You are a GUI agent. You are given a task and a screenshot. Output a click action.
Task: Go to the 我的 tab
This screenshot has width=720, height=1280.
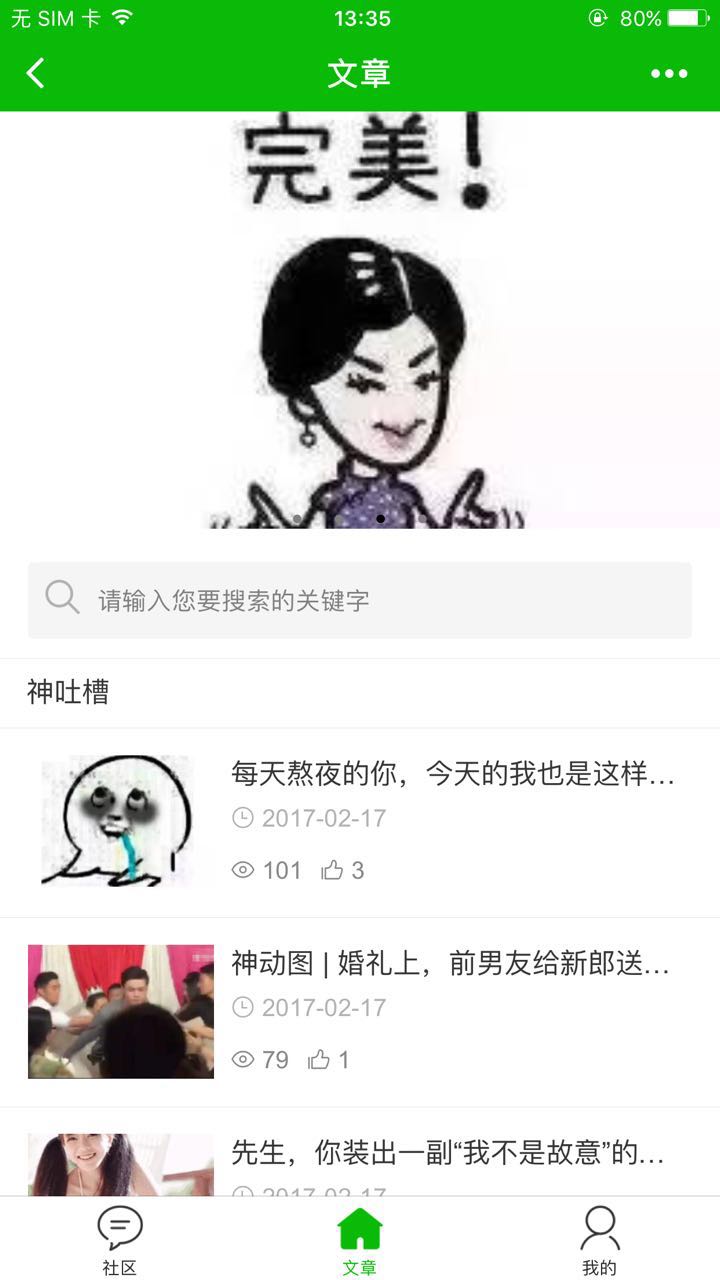(599, 1240)
